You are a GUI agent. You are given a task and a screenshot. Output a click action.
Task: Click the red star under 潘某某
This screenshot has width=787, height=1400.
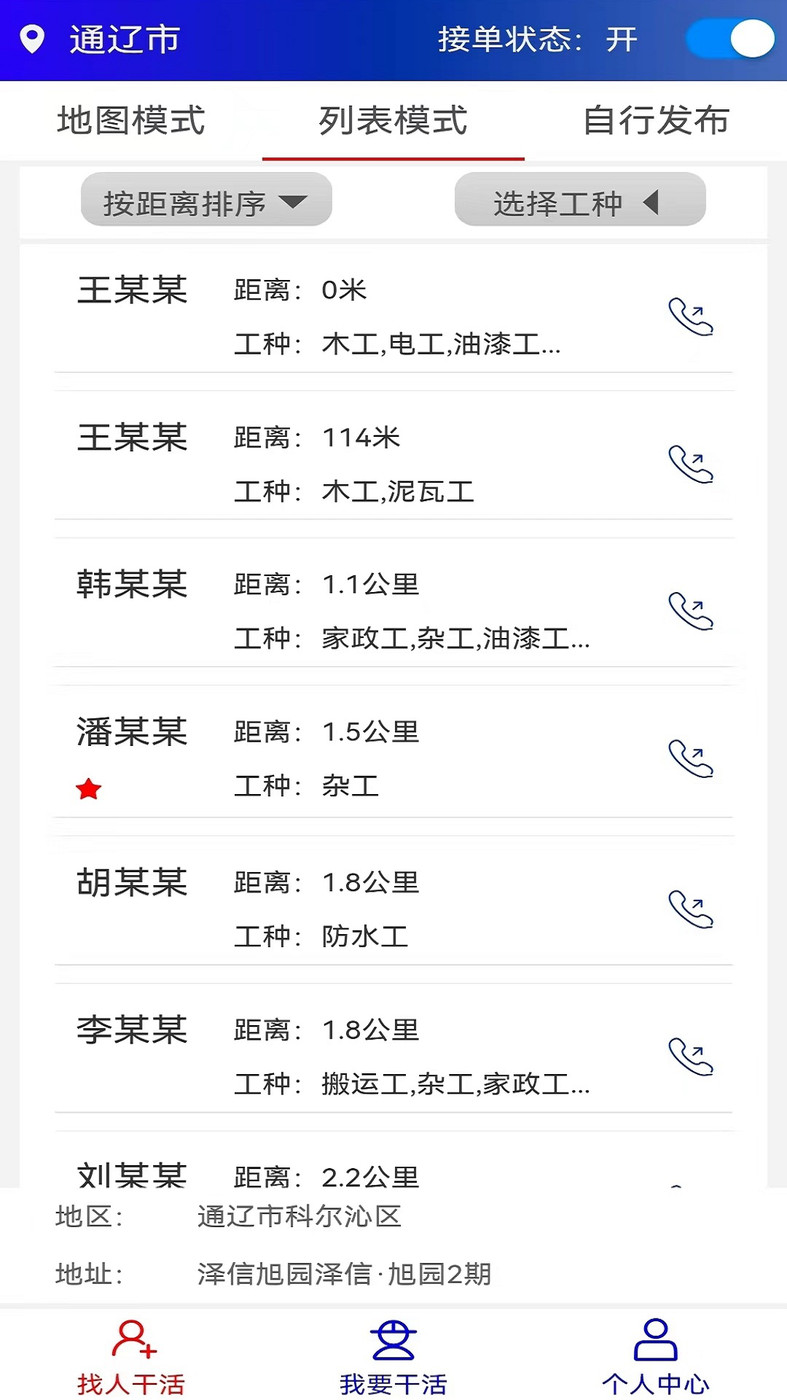87,789
